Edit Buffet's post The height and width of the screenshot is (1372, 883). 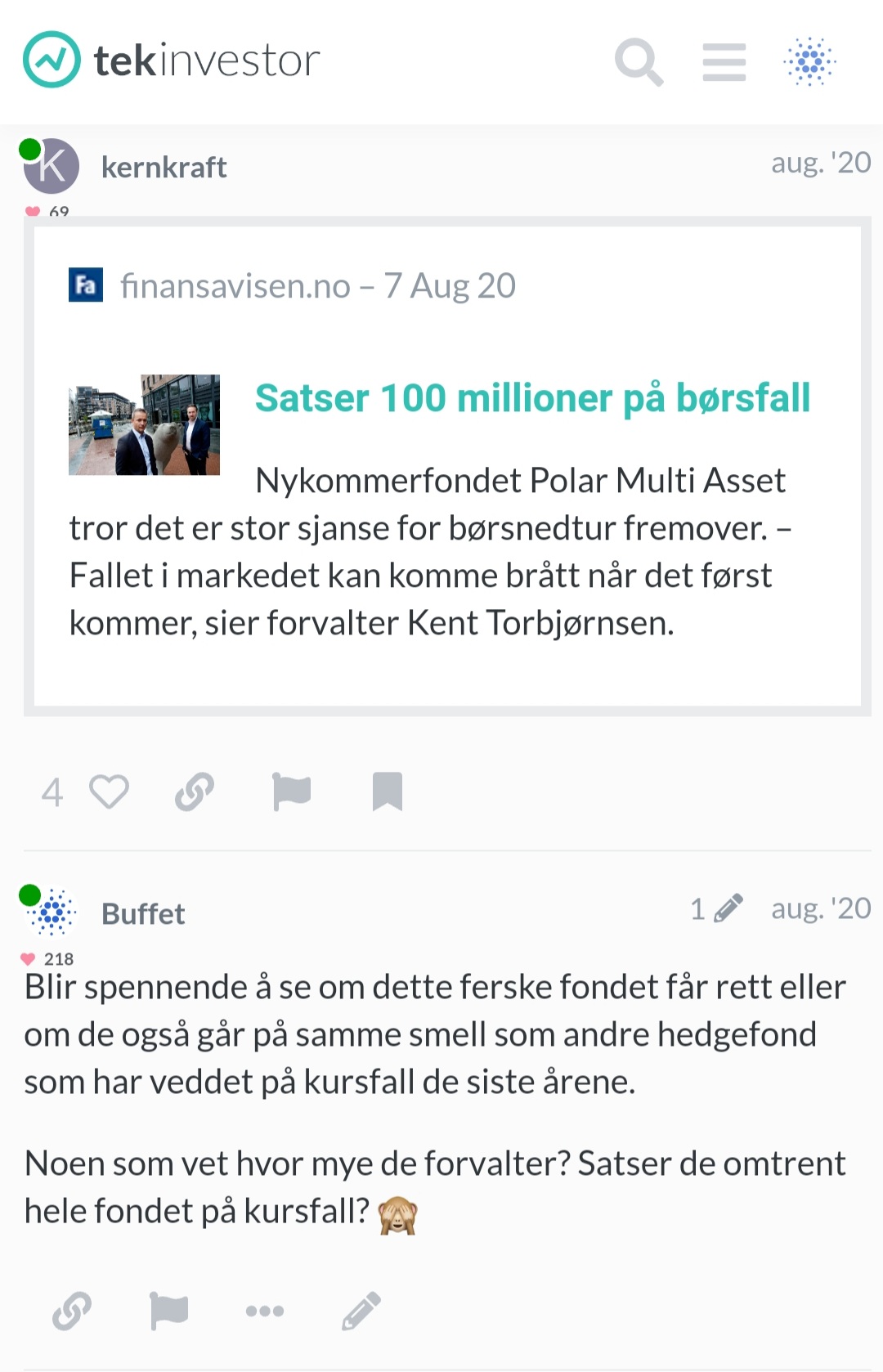[361, 1311]
